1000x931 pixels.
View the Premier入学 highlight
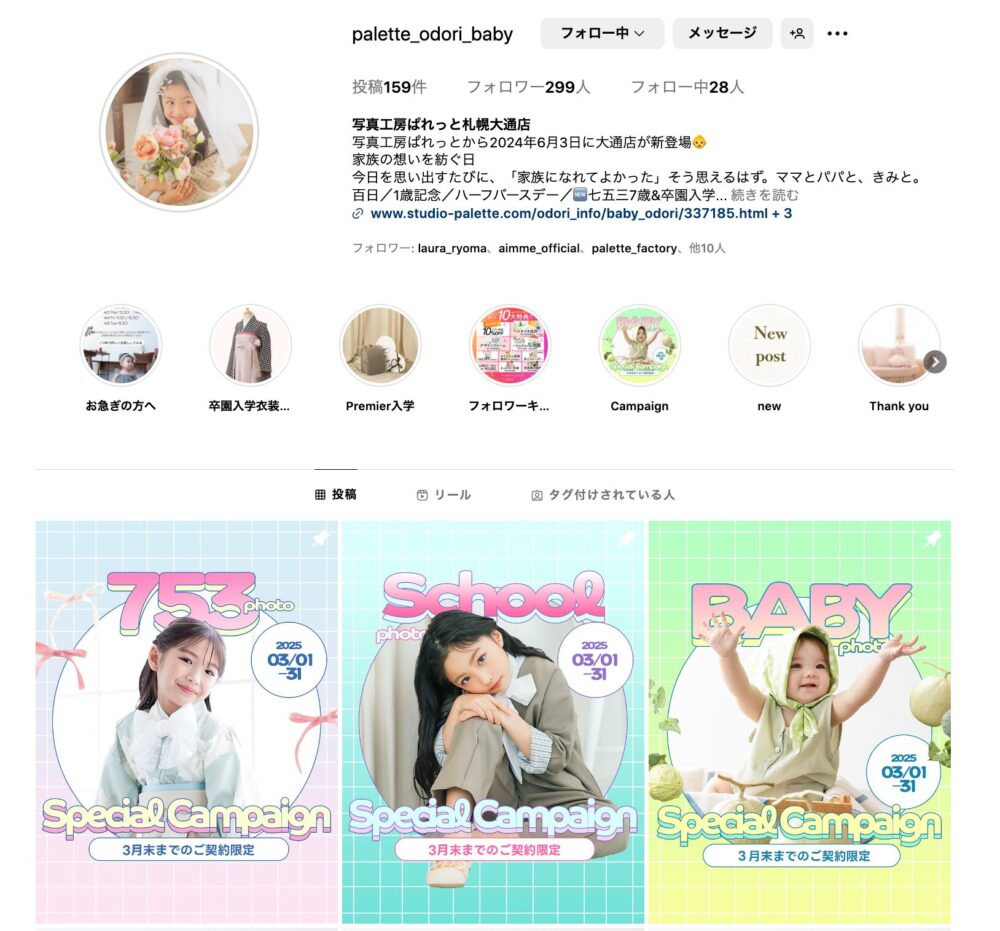coord(380,346)
